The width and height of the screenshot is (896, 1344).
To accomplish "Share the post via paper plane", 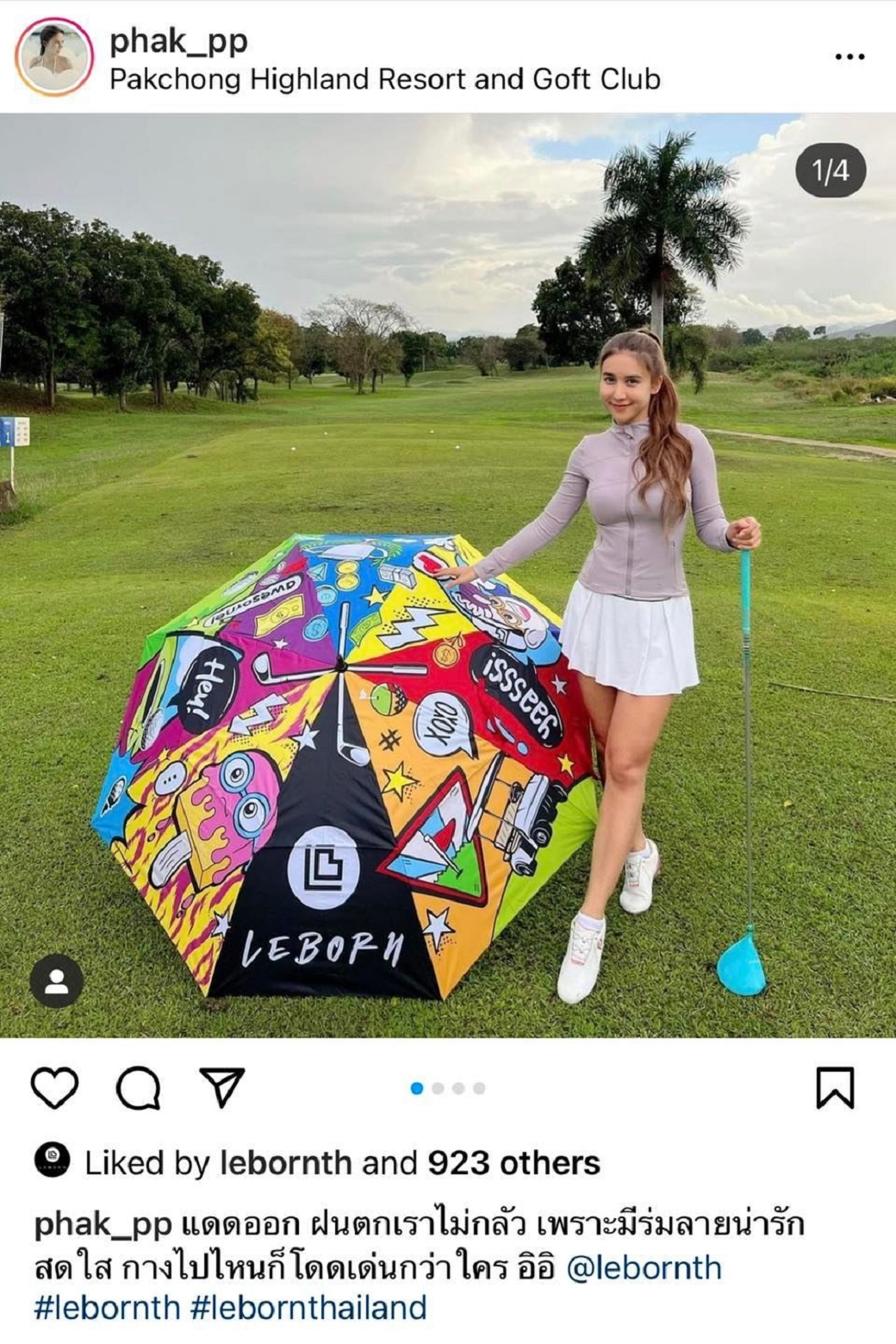I will 222,1087.
